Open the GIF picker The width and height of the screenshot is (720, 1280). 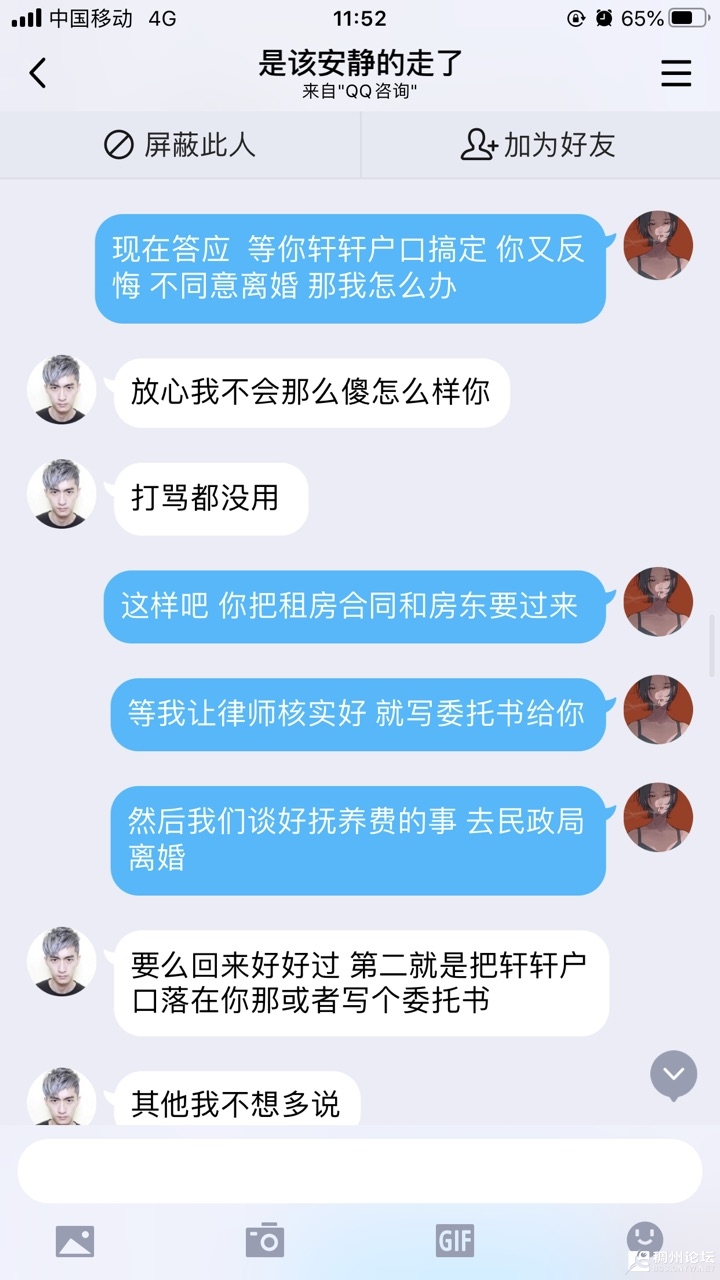[x=455, y=1241]
